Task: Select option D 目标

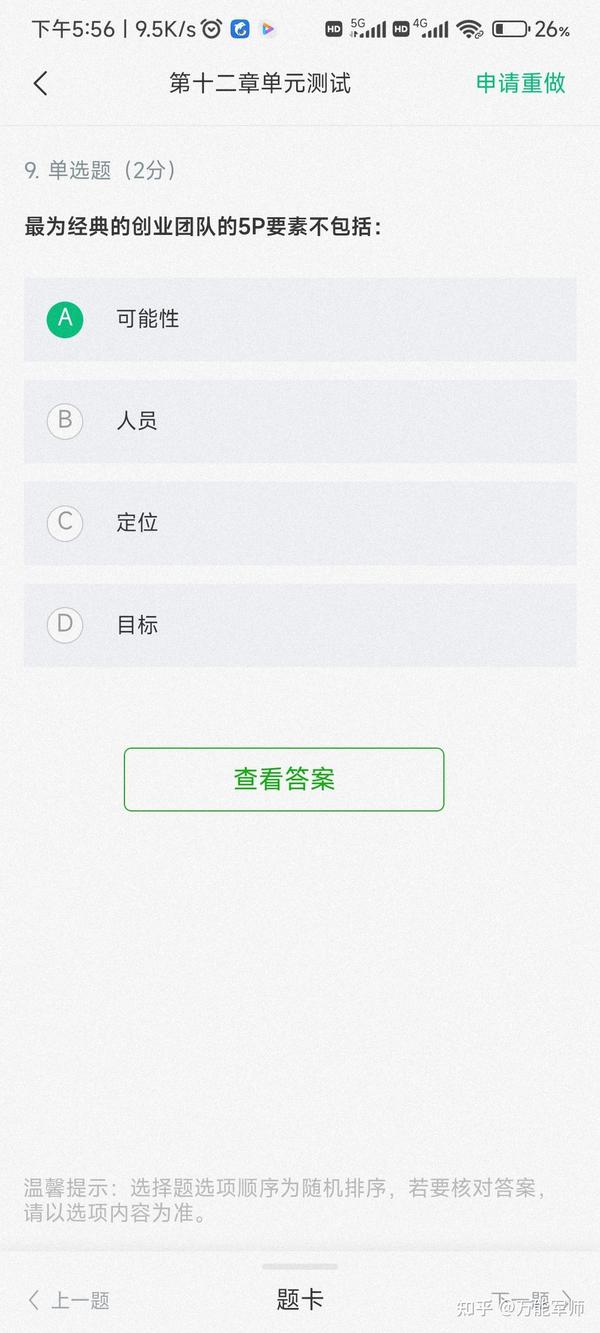Action: click(300, 625)
